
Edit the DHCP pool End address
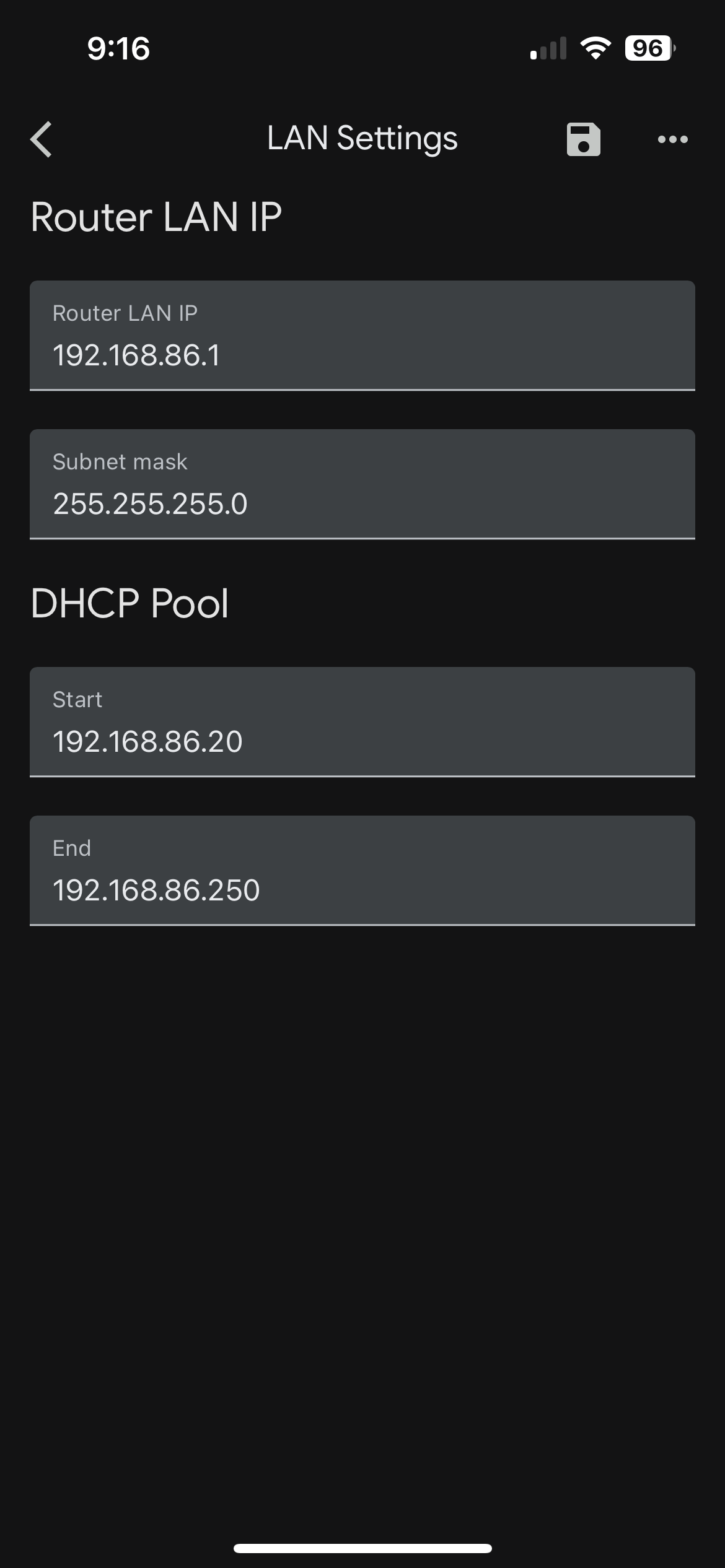click(x=362, y=871)
